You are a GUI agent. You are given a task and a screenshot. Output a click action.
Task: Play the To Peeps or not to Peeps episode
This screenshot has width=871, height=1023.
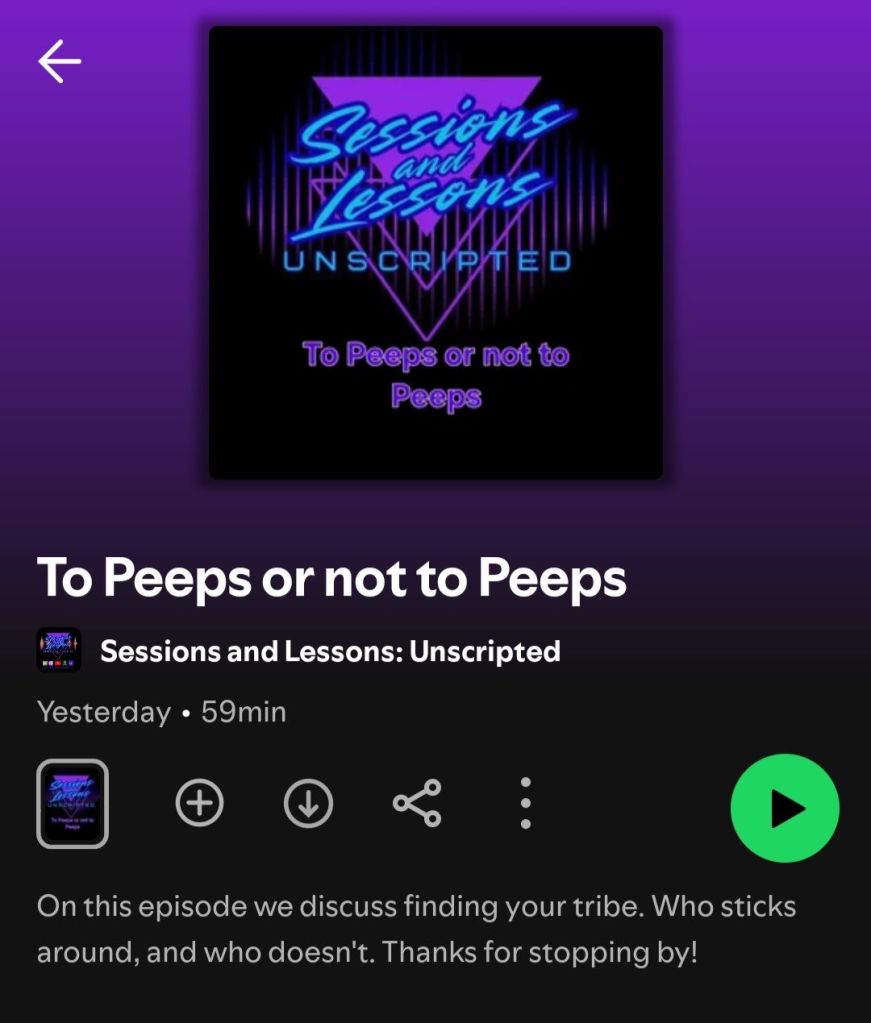(x=785, y=808)
